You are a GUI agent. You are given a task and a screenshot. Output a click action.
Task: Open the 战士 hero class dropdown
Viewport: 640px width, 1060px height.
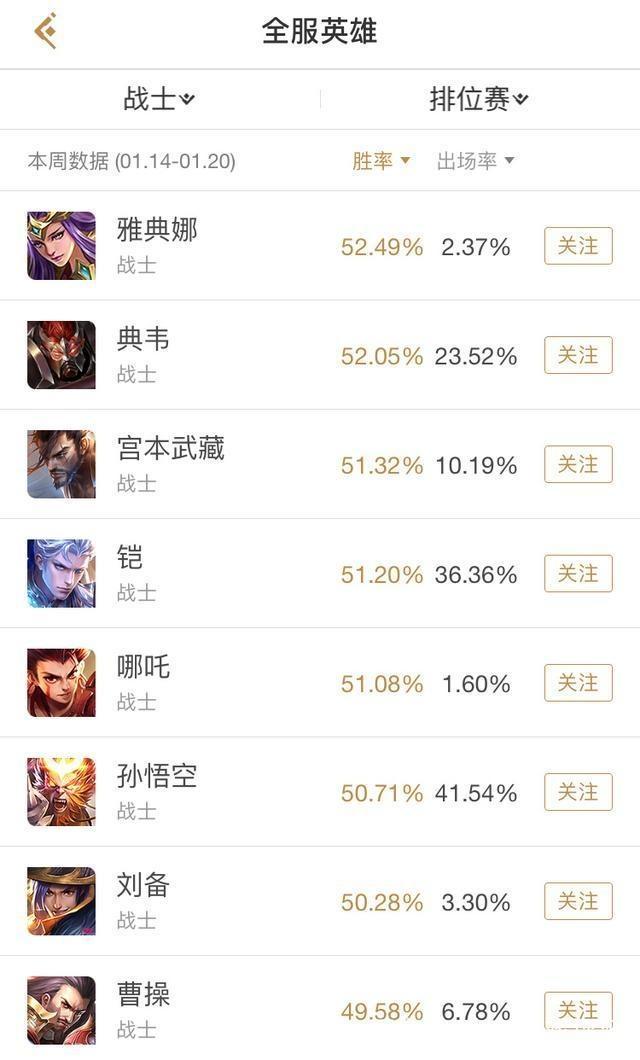point(159,99)
